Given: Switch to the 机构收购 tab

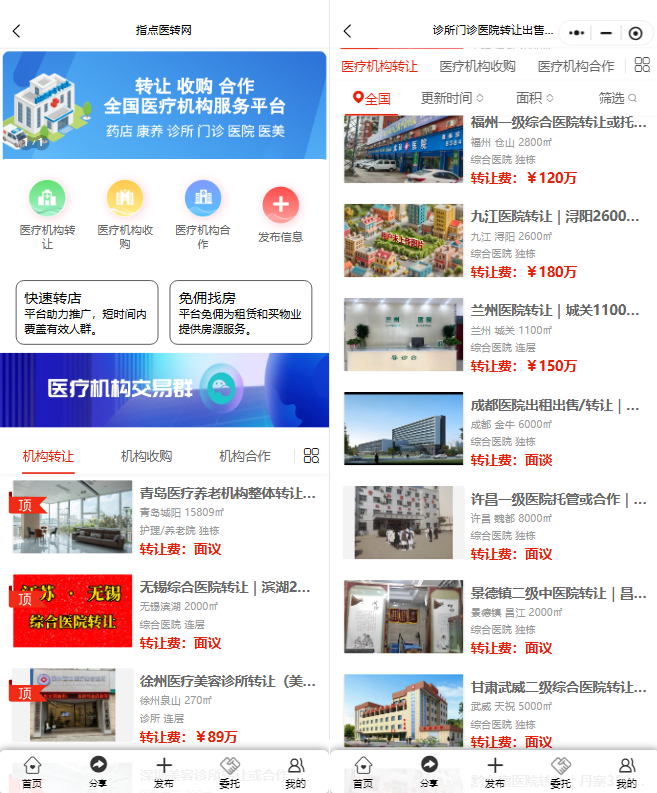Looking at the screenshot, I should 146,456.
